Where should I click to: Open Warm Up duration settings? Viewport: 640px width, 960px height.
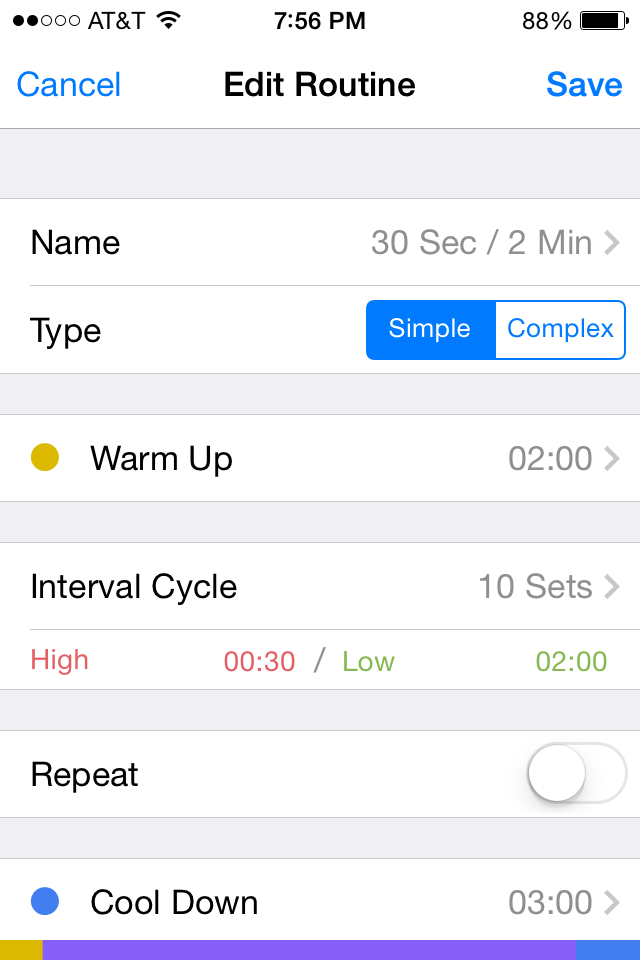(x=320, y=458)
